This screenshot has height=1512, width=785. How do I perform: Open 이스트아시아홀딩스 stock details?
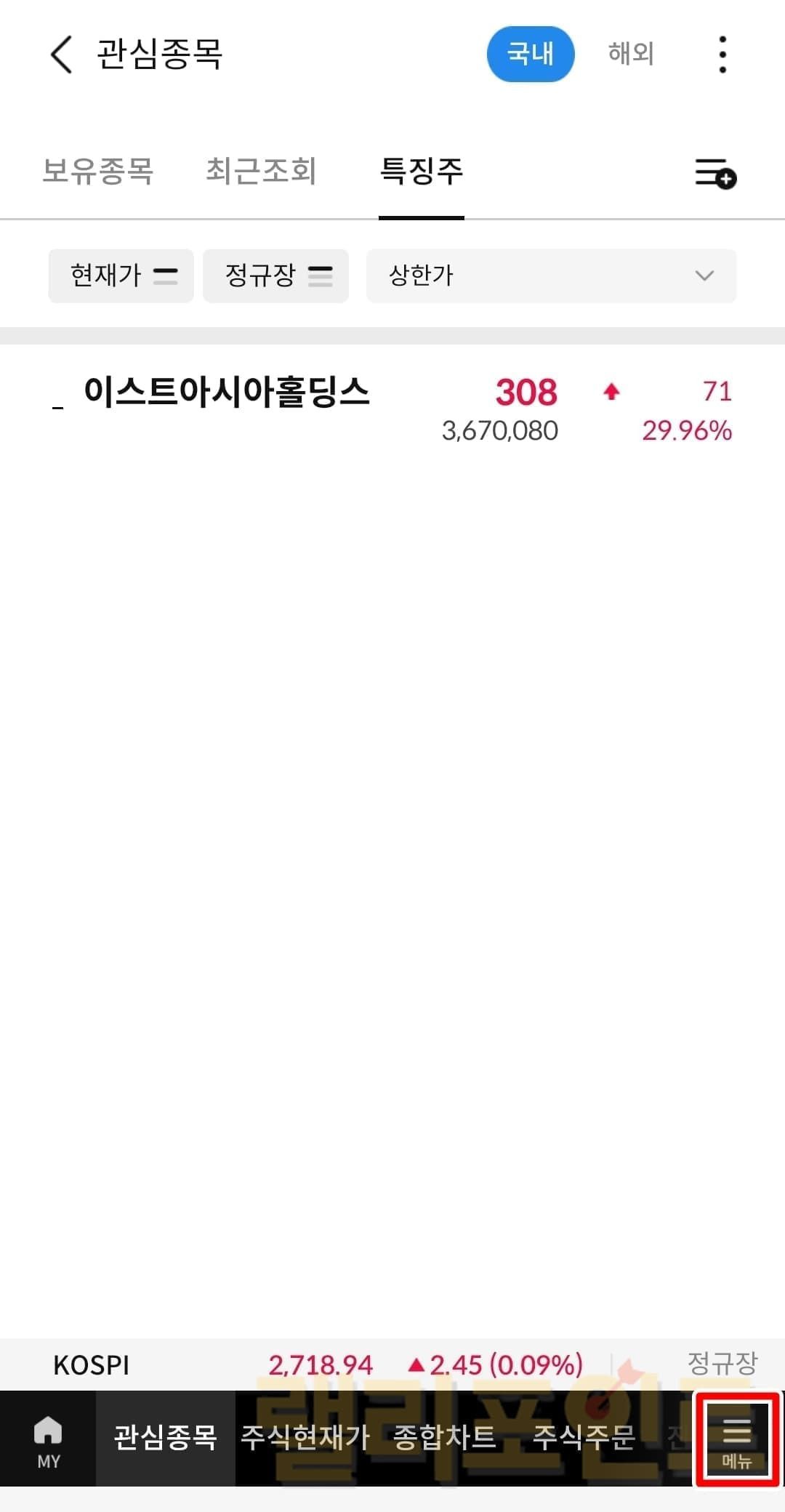227,393
